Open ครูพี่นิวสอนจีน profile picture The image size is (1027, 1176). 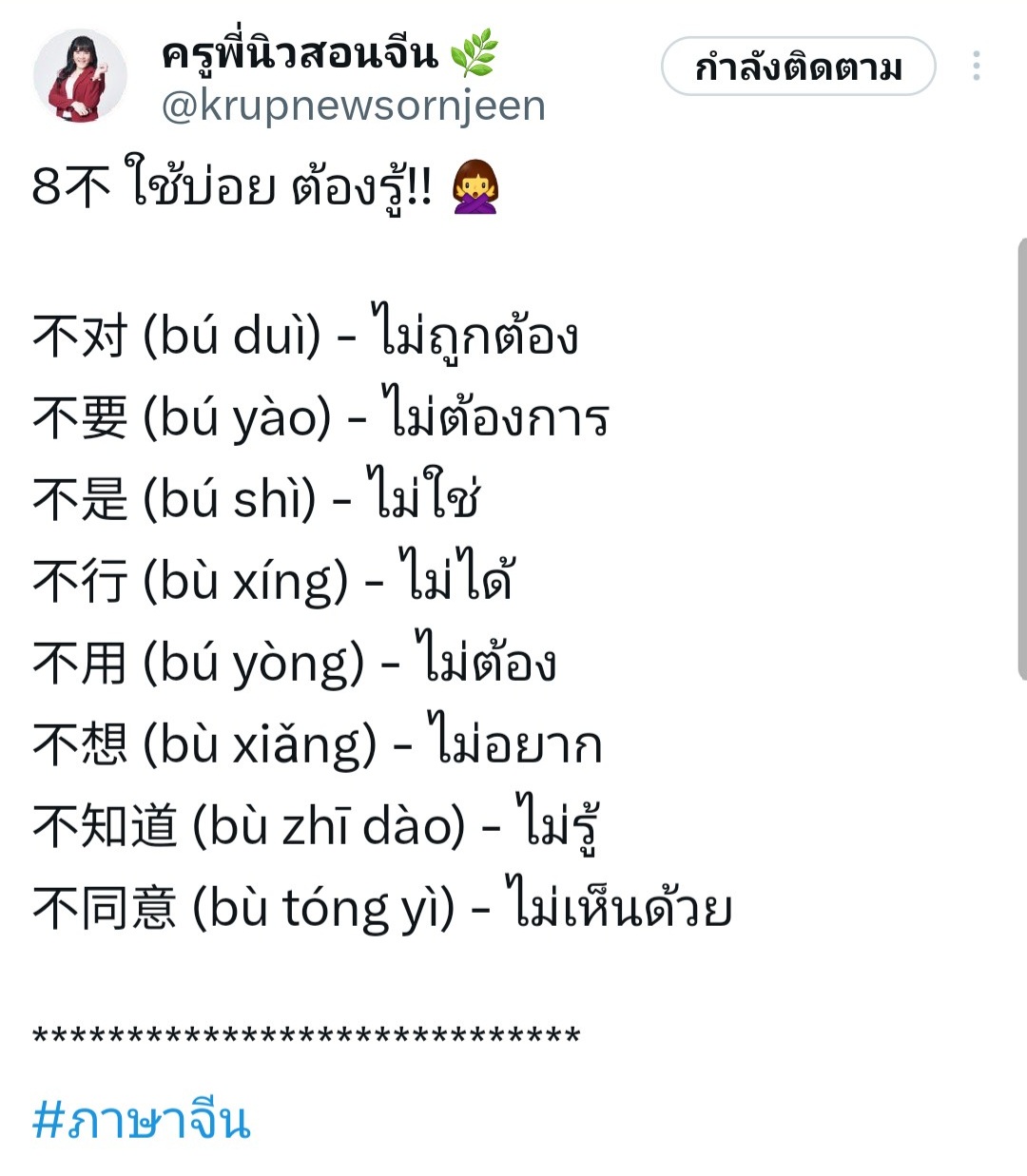[x=80, y=76]
